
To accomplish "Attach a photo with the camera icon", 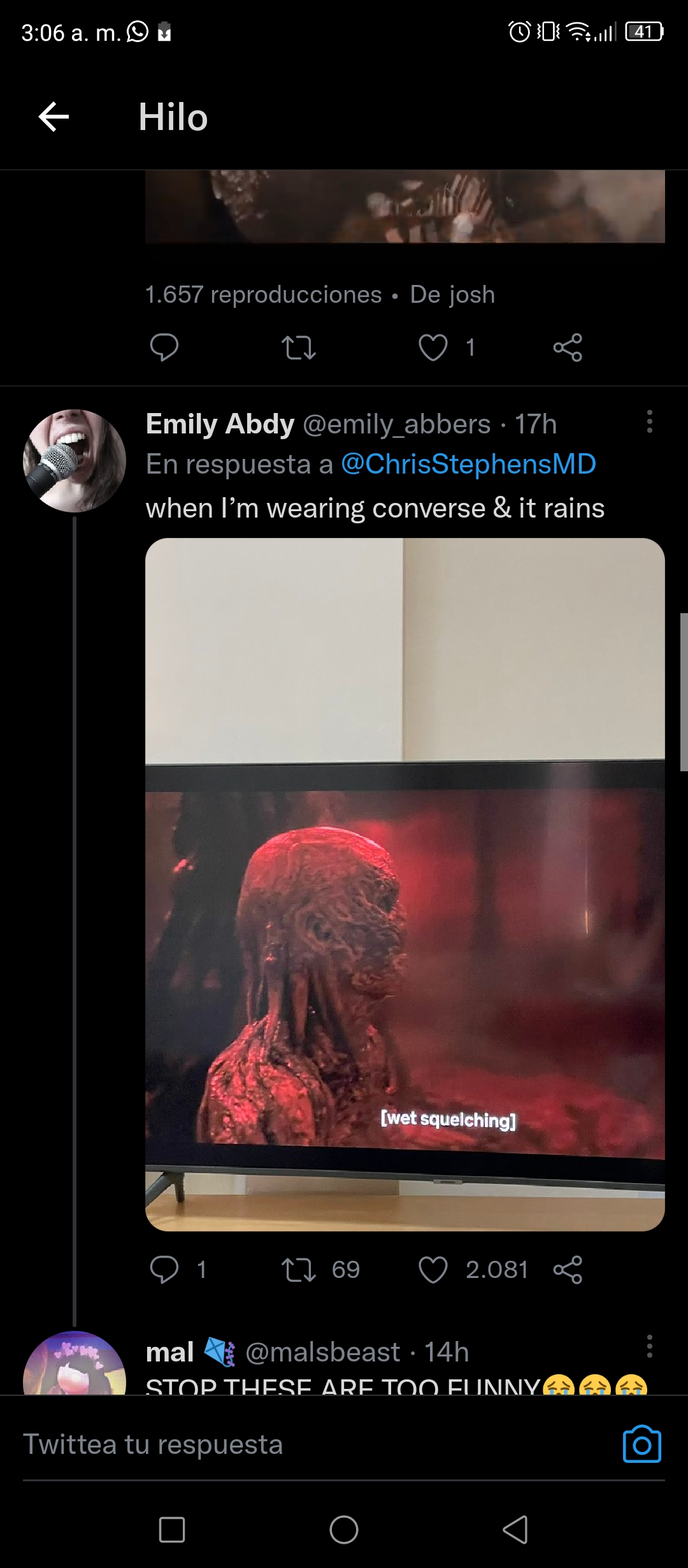I will [641, 1444].
